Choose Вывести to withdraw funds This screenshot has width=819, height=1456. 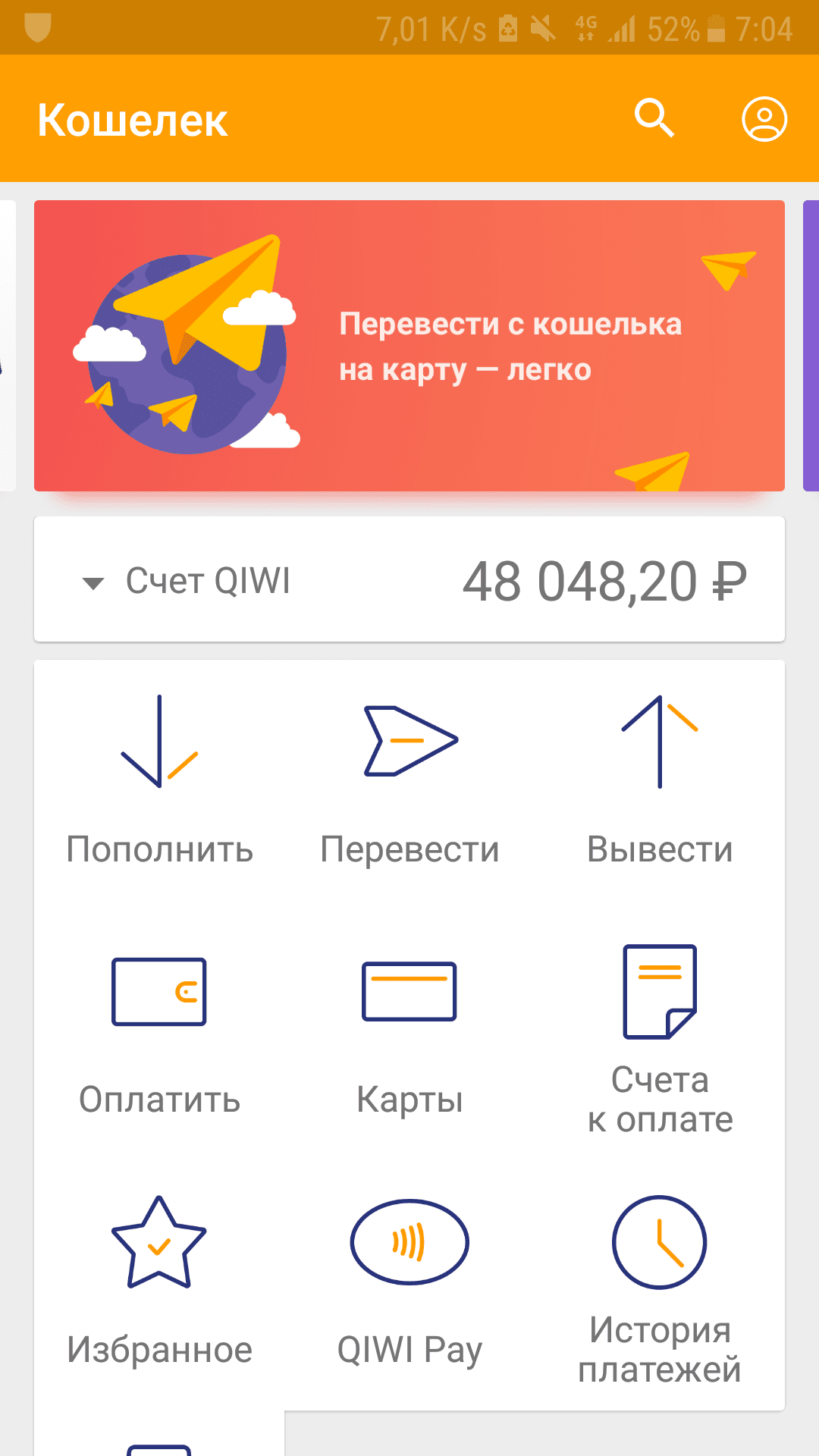tap(660, 781)
